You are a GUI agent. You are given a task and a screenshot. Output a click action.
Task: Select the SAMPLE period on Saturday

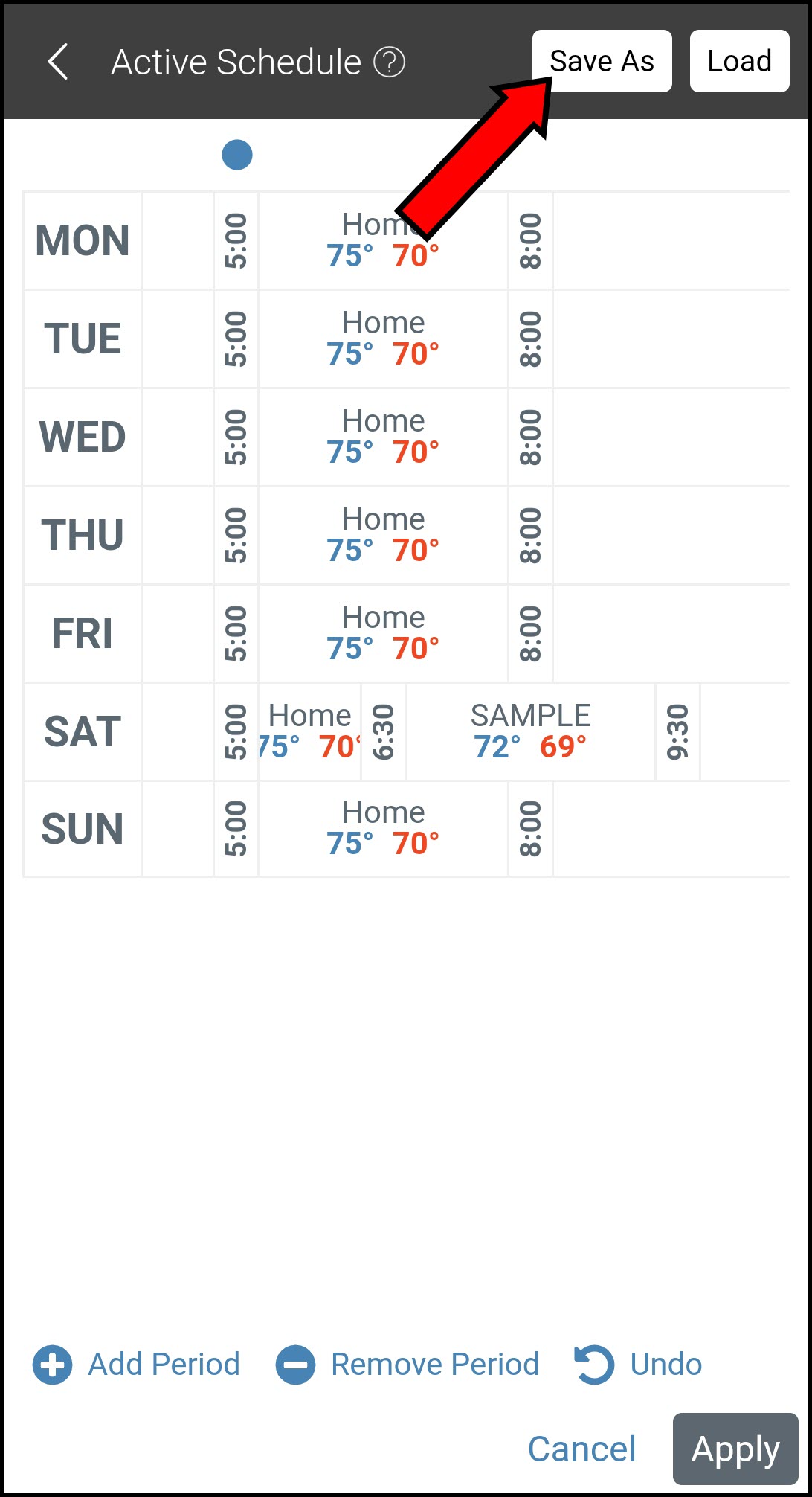pyautogui.click(x=530, y=732)
